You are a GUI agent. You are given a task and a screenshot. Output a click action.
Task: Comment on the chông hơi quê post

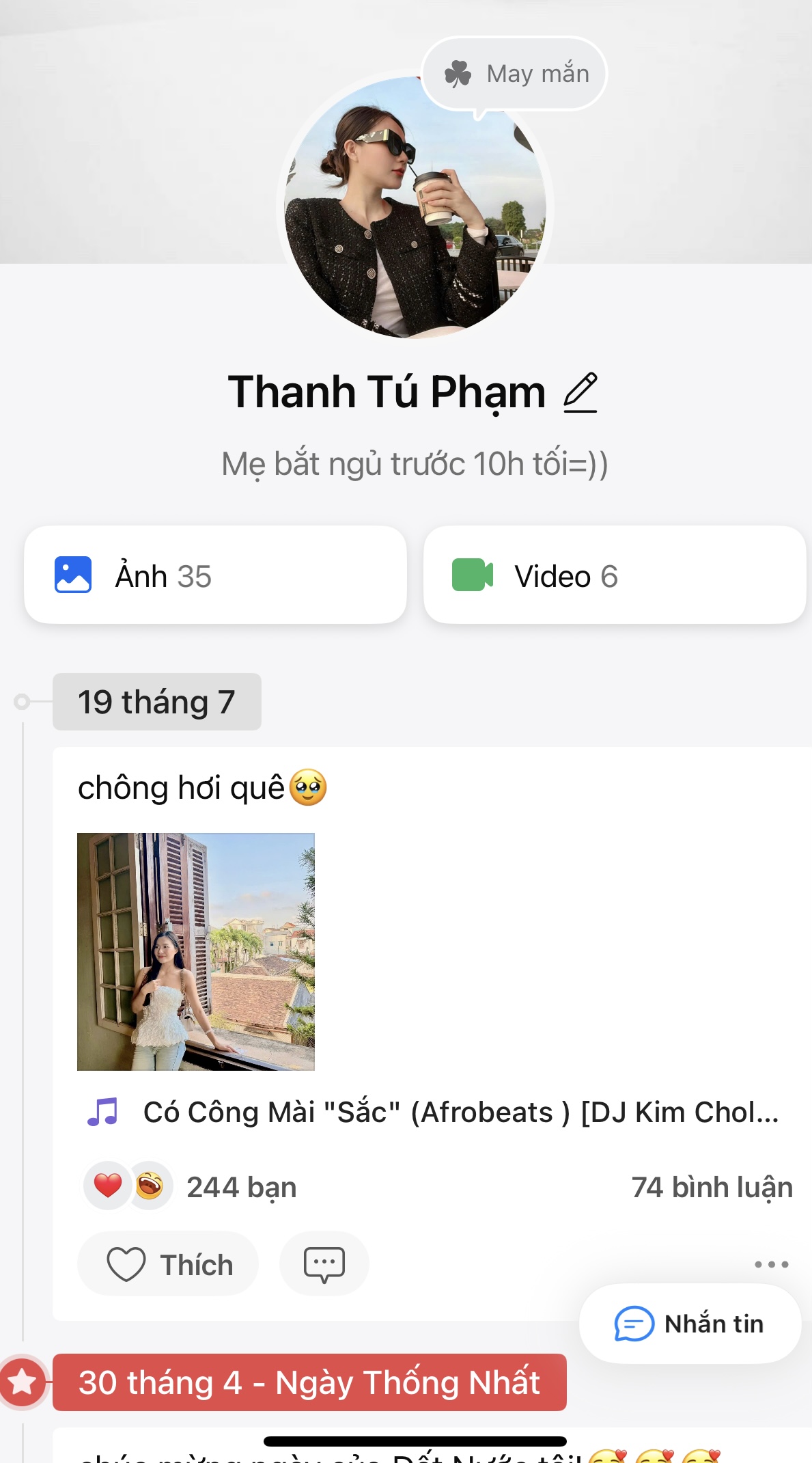pos(324,1264)
